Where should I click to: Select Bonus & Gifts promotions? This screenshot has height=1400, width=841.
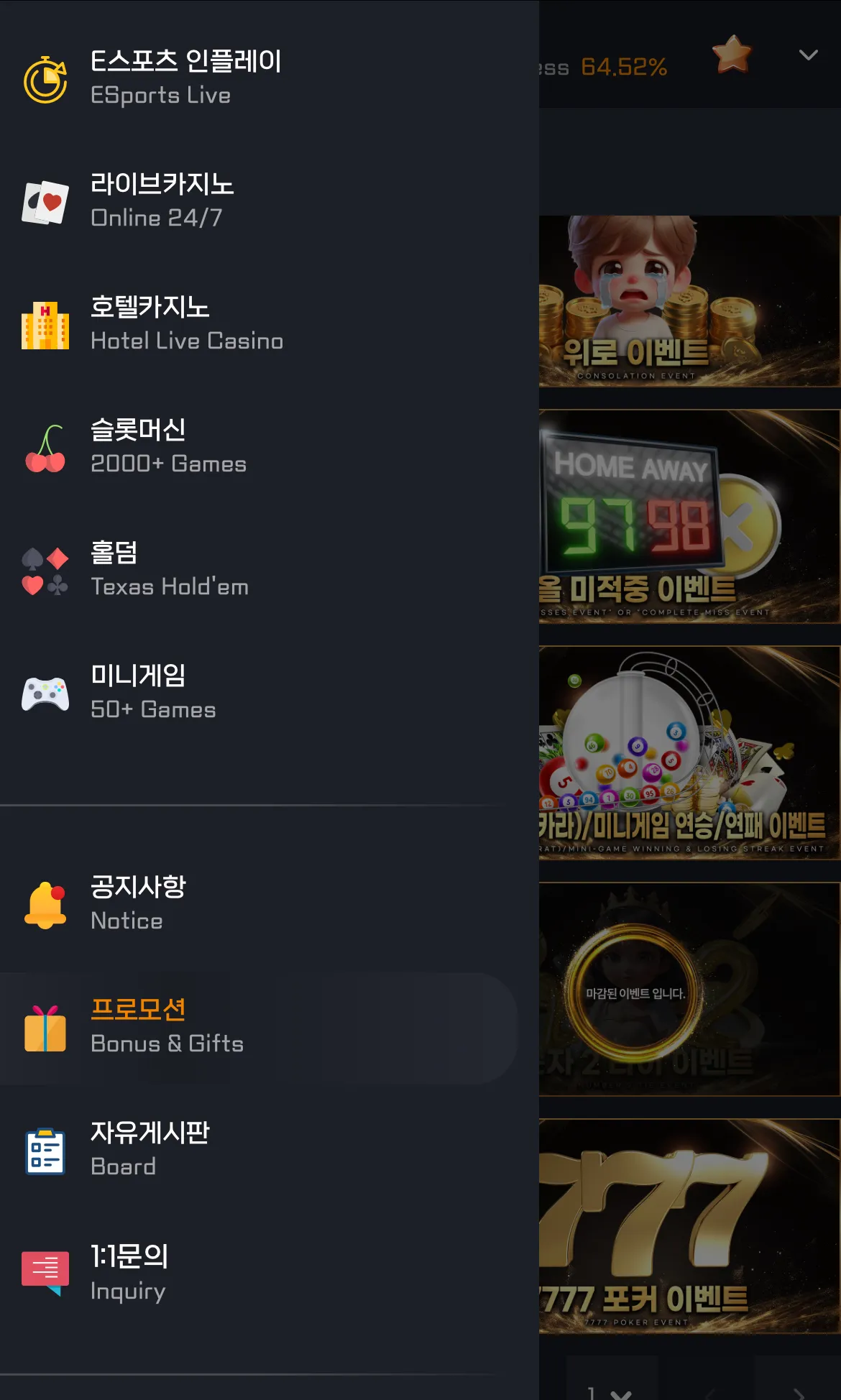(259, 1028)
